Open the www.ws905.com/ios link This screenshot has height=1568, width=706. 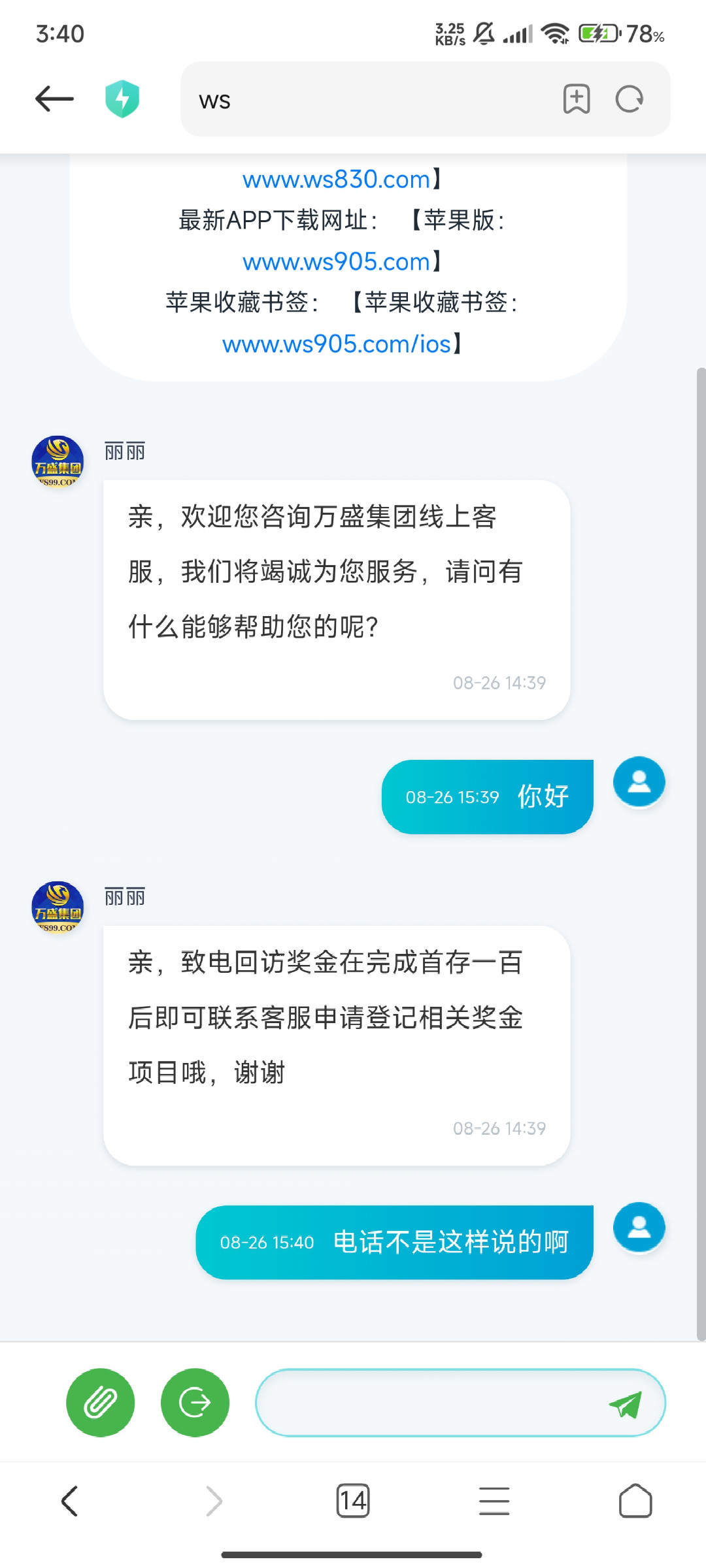tap(337, 344)
